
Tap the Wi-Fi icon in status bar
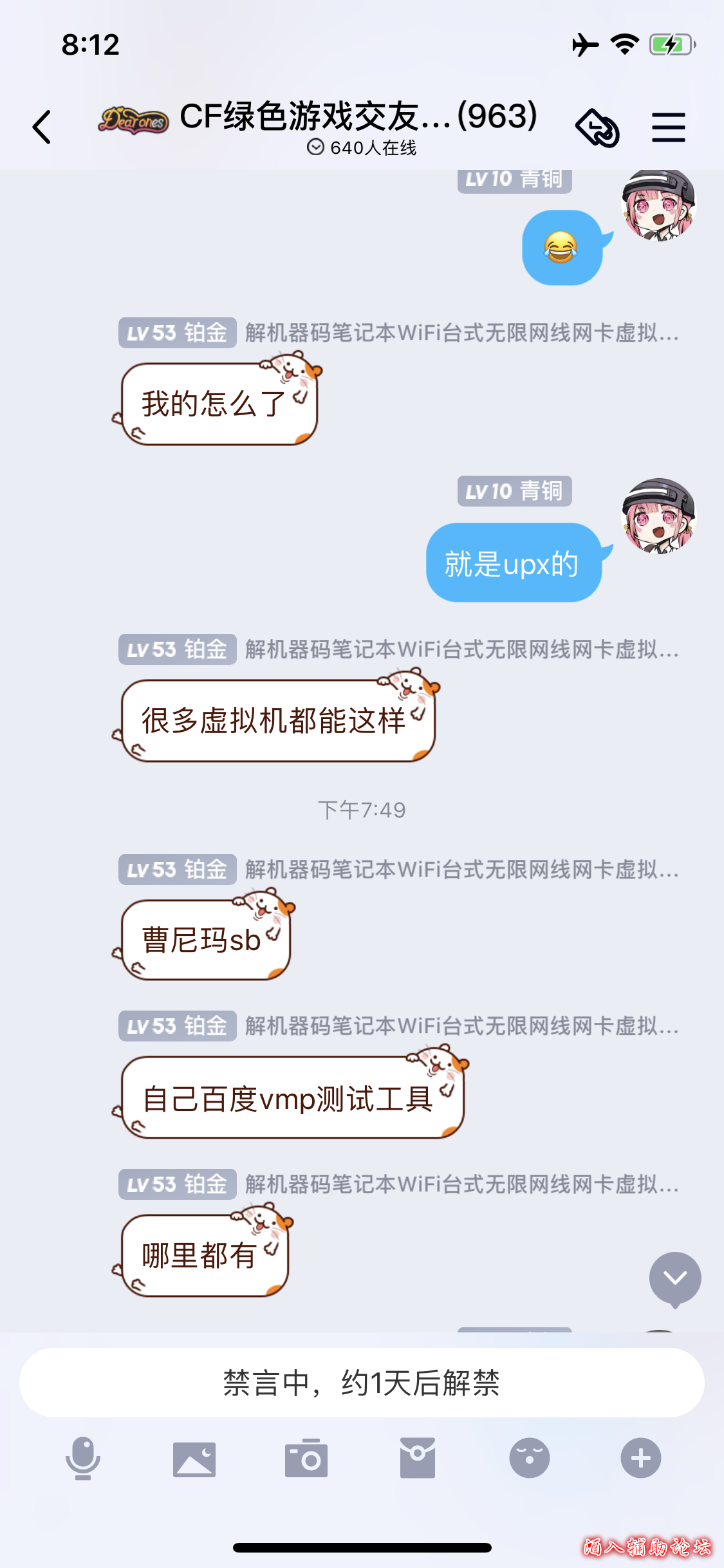tap(623, 45)
